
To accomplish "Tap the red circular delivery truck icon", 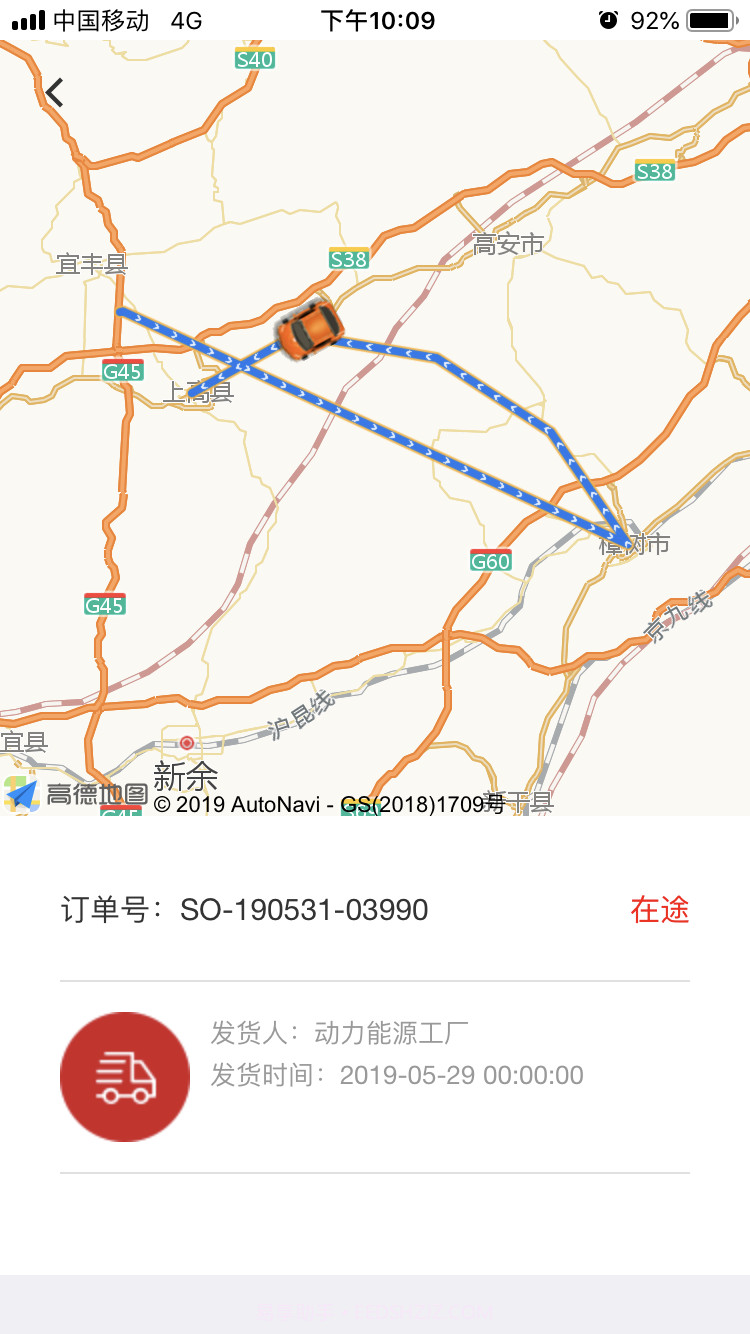I will [x=124, y=1076].
